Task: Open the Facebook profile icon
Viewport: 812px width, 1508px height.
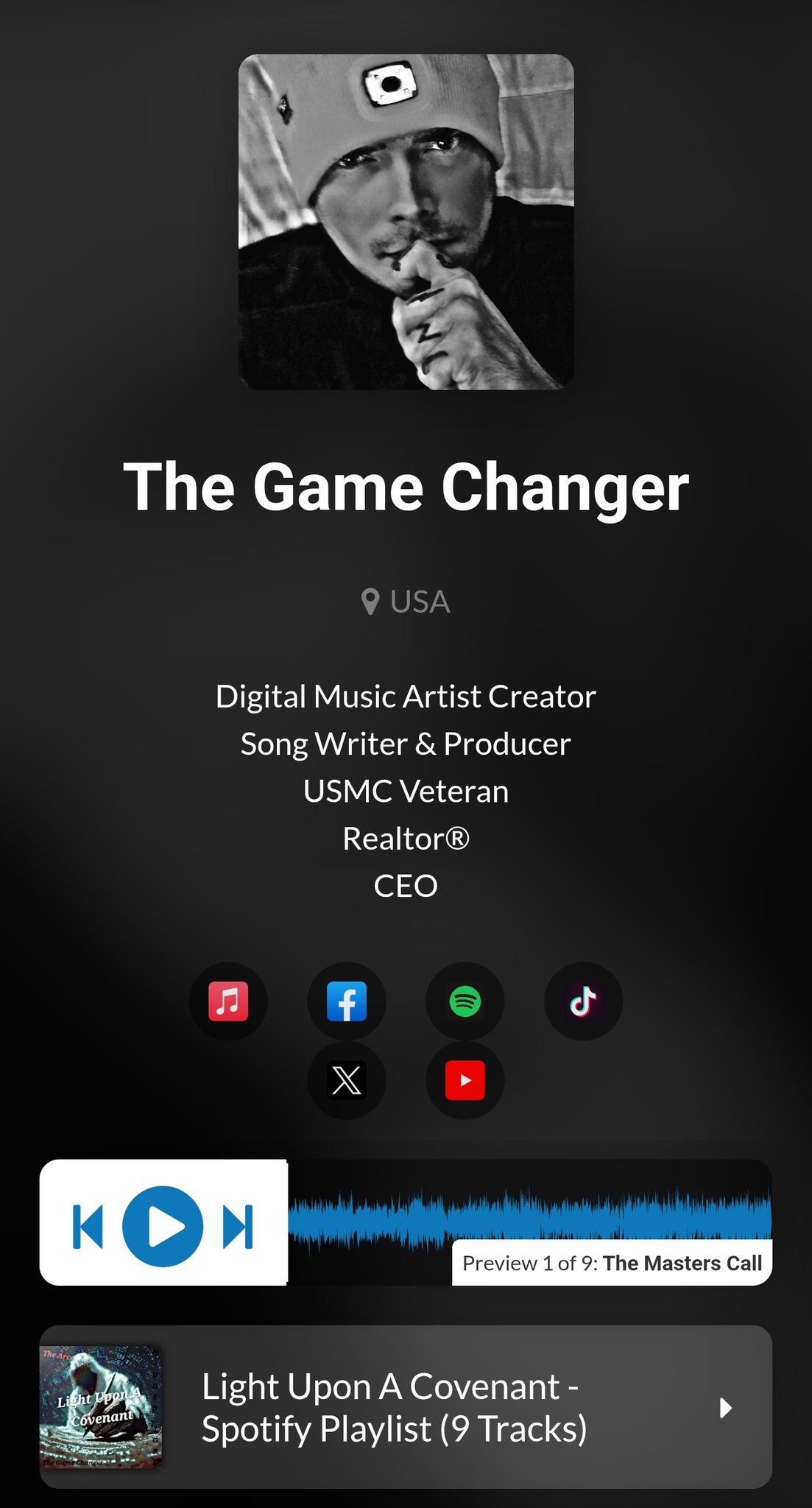Action: tap(347, 1001)
